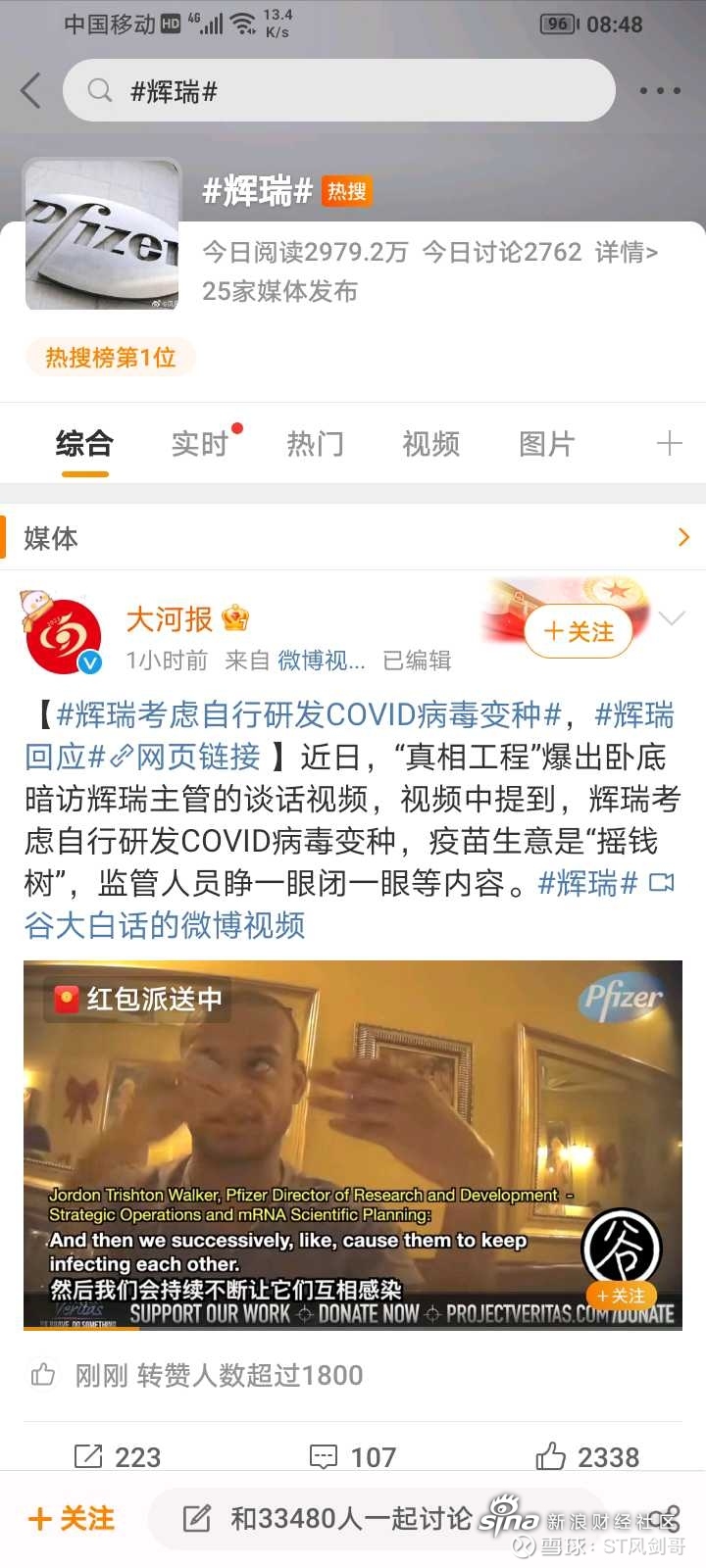
Task: Expand the post options chevron
Action: coord(672,618)
